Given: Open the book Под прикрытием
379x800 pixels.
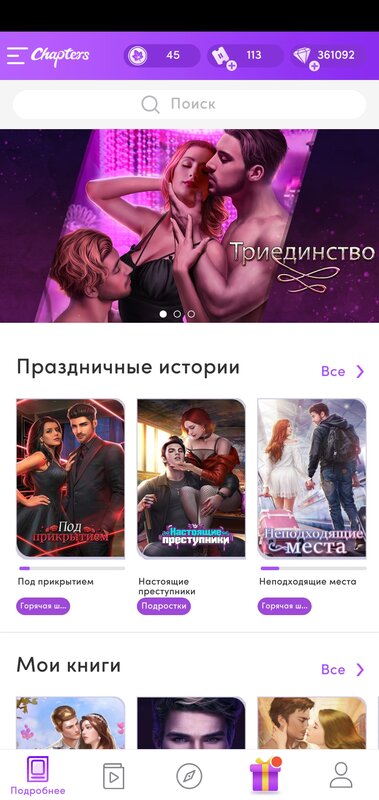Looking at the screenshot, I should tap(70, 478).
